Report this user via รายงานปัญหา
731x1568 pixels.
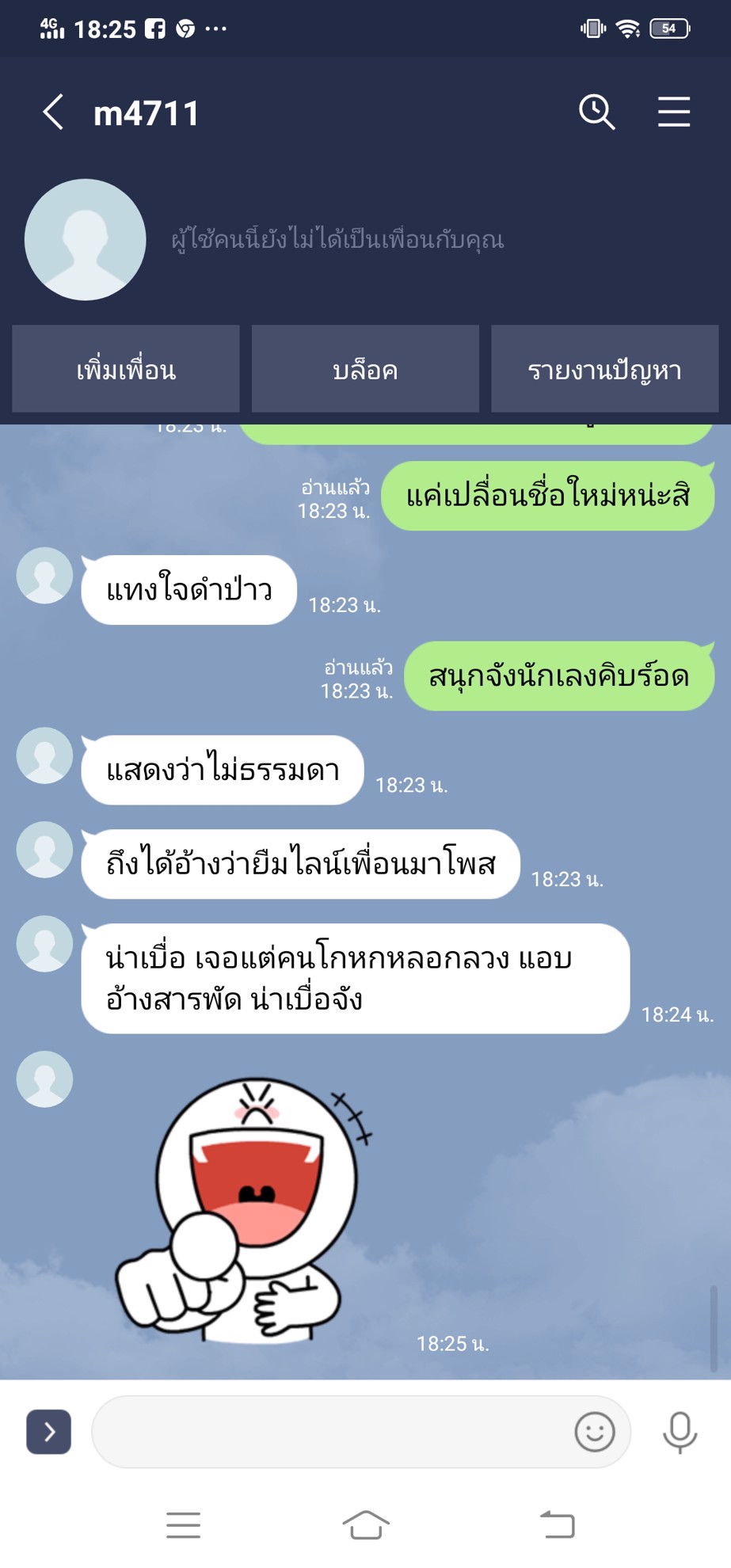coord(604,369)
